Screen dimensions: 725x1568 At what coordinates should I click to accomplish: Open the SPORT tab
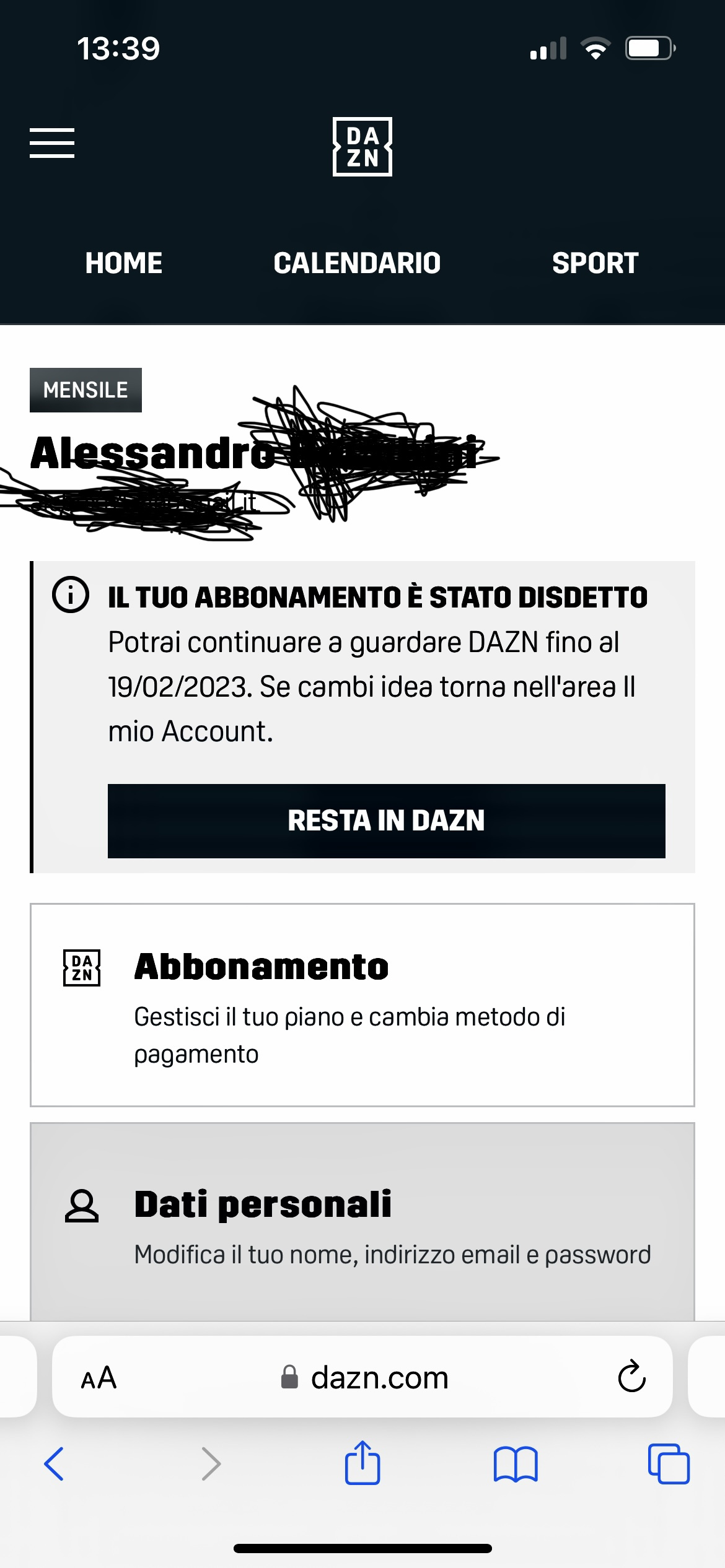(x=595, y=263)
